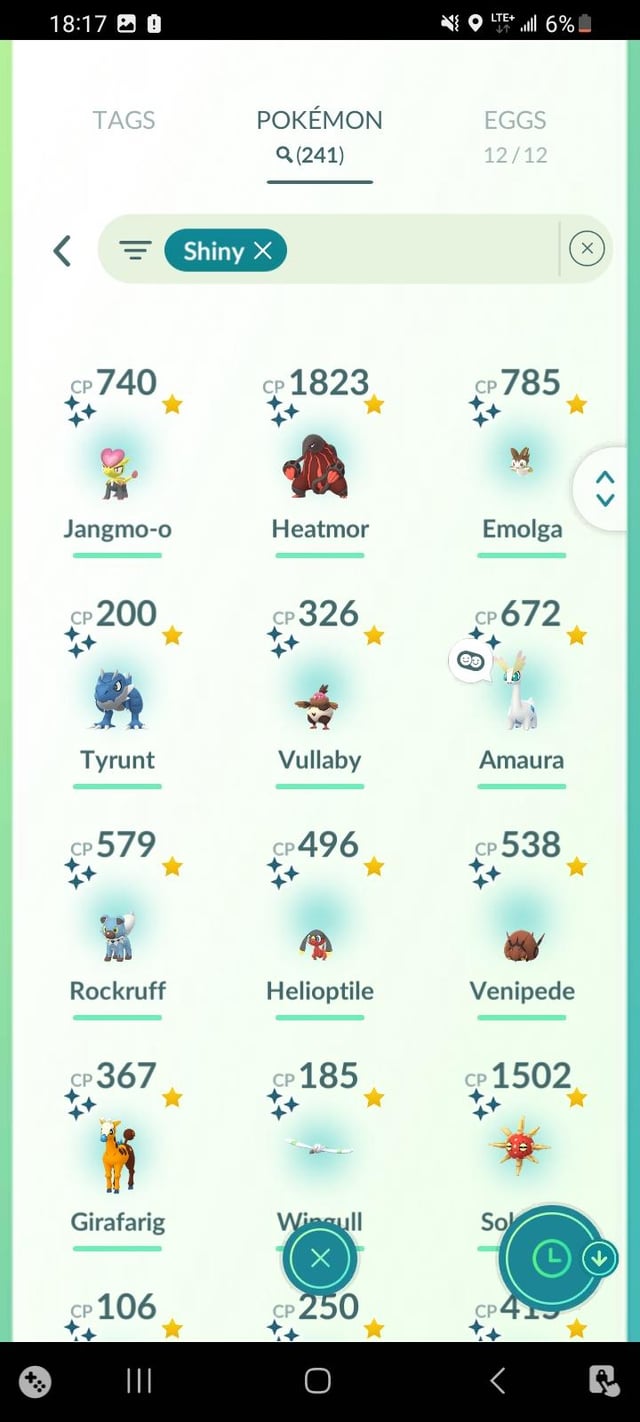This screenshot has height=1422, width=640.
Task: Tap the fast scroll handle
Action: coord(605,489)
